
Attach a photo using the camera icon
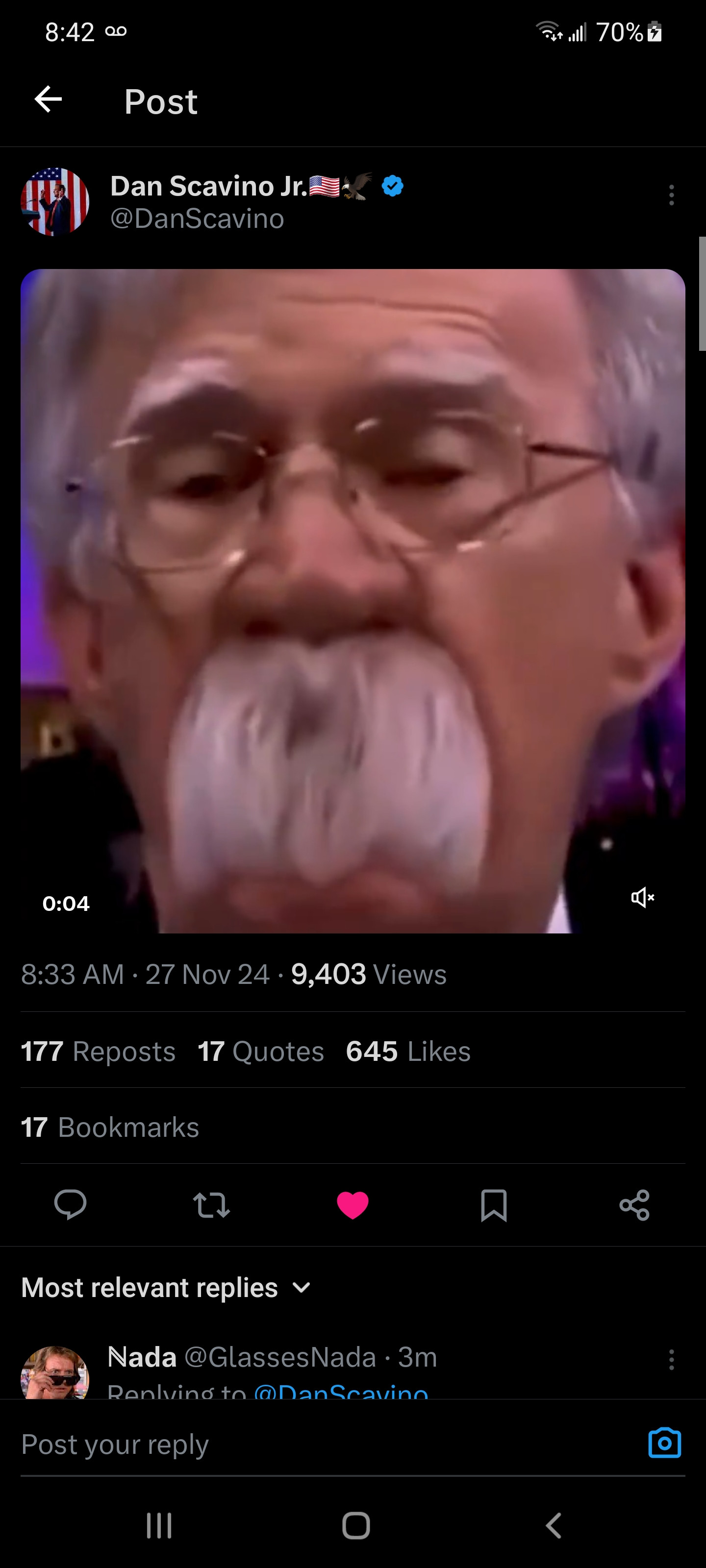coord(664,1443)
